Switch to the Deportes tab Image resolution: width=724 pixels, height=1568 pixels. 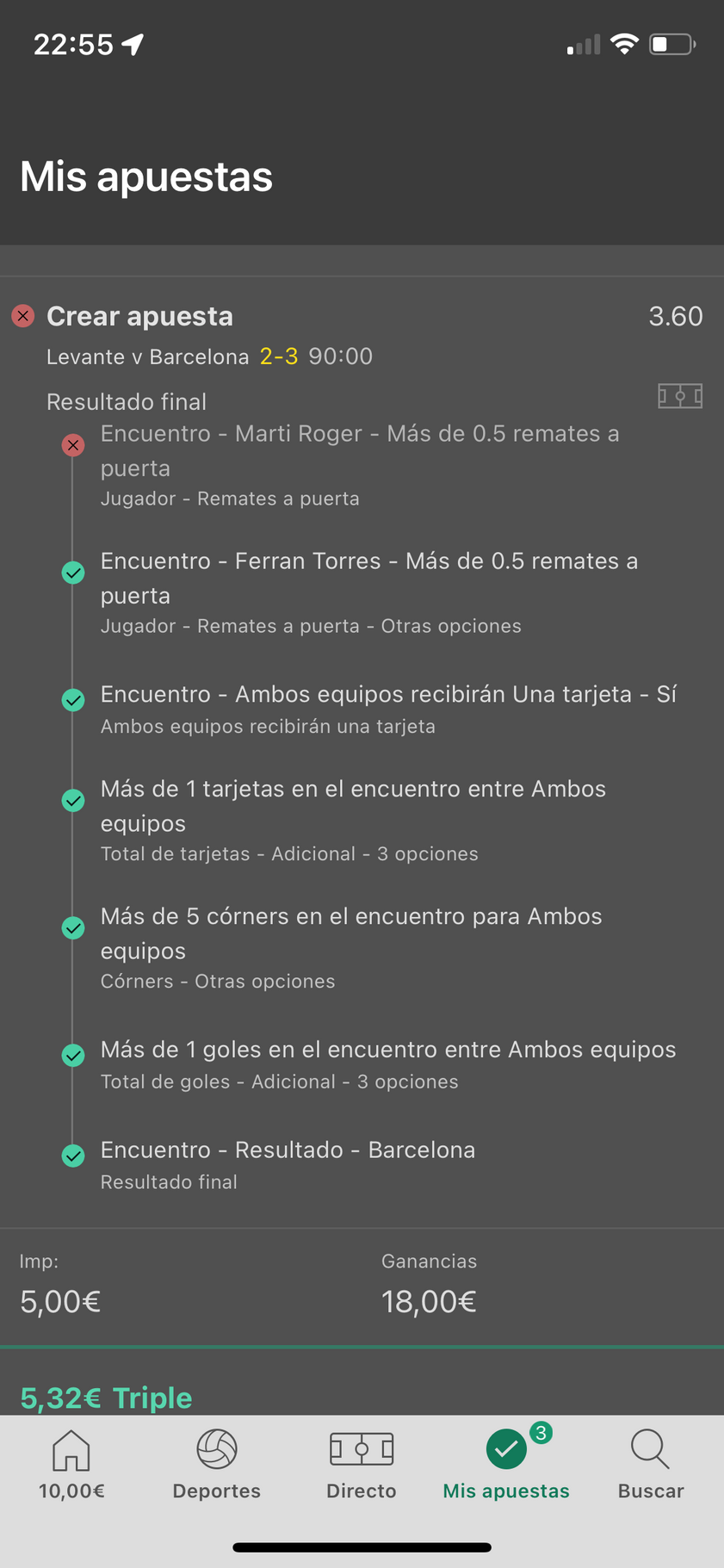217,1465
